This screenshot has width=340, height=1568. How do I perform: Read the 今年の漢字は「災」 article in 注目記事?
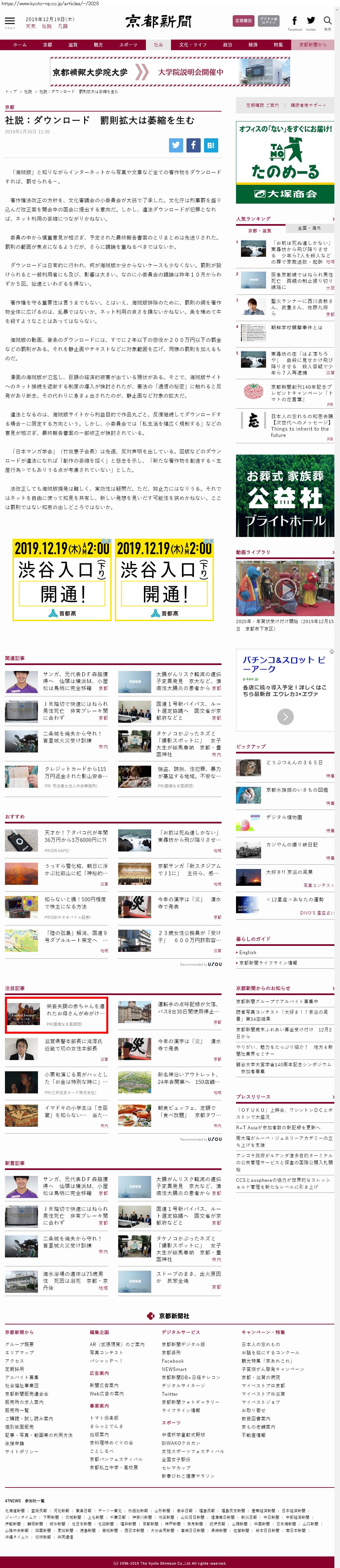click(x=189, y=1045)
